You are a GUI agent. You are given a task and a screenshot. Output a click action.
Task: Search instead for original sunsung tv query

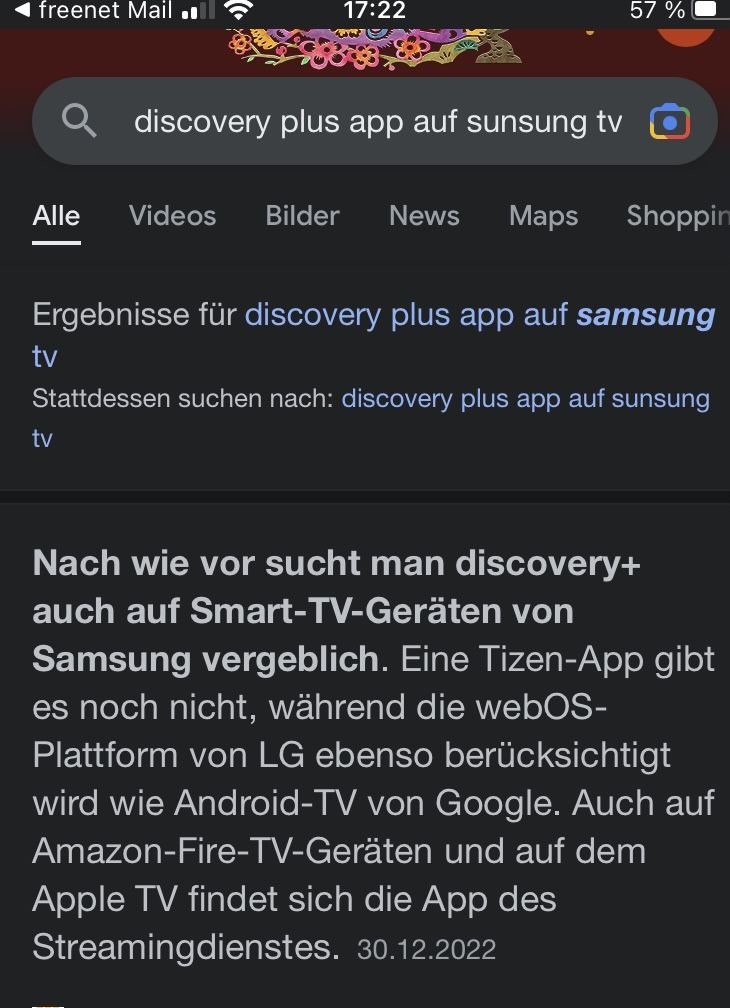pos(524,399)
